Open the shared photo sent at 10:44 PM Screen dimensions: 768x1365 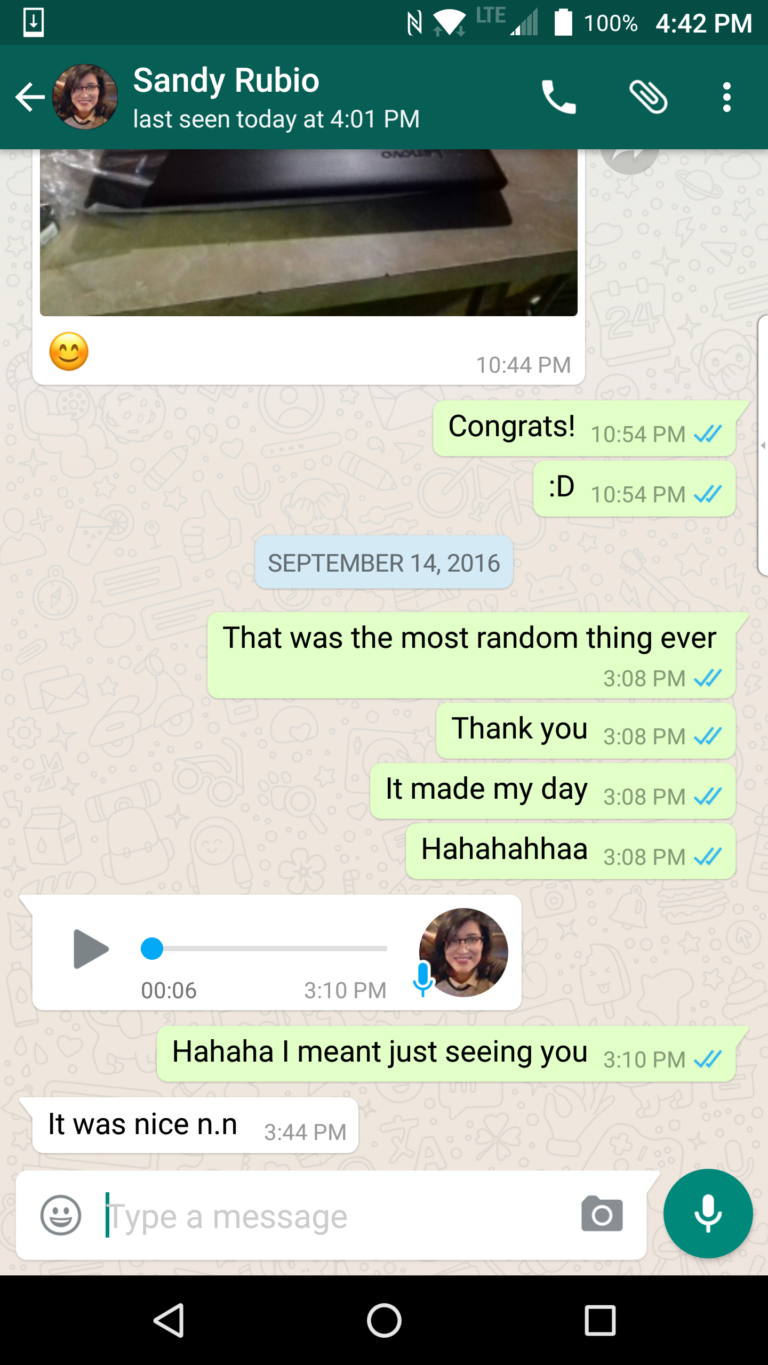pyautogui.click(x=308, y=235)
